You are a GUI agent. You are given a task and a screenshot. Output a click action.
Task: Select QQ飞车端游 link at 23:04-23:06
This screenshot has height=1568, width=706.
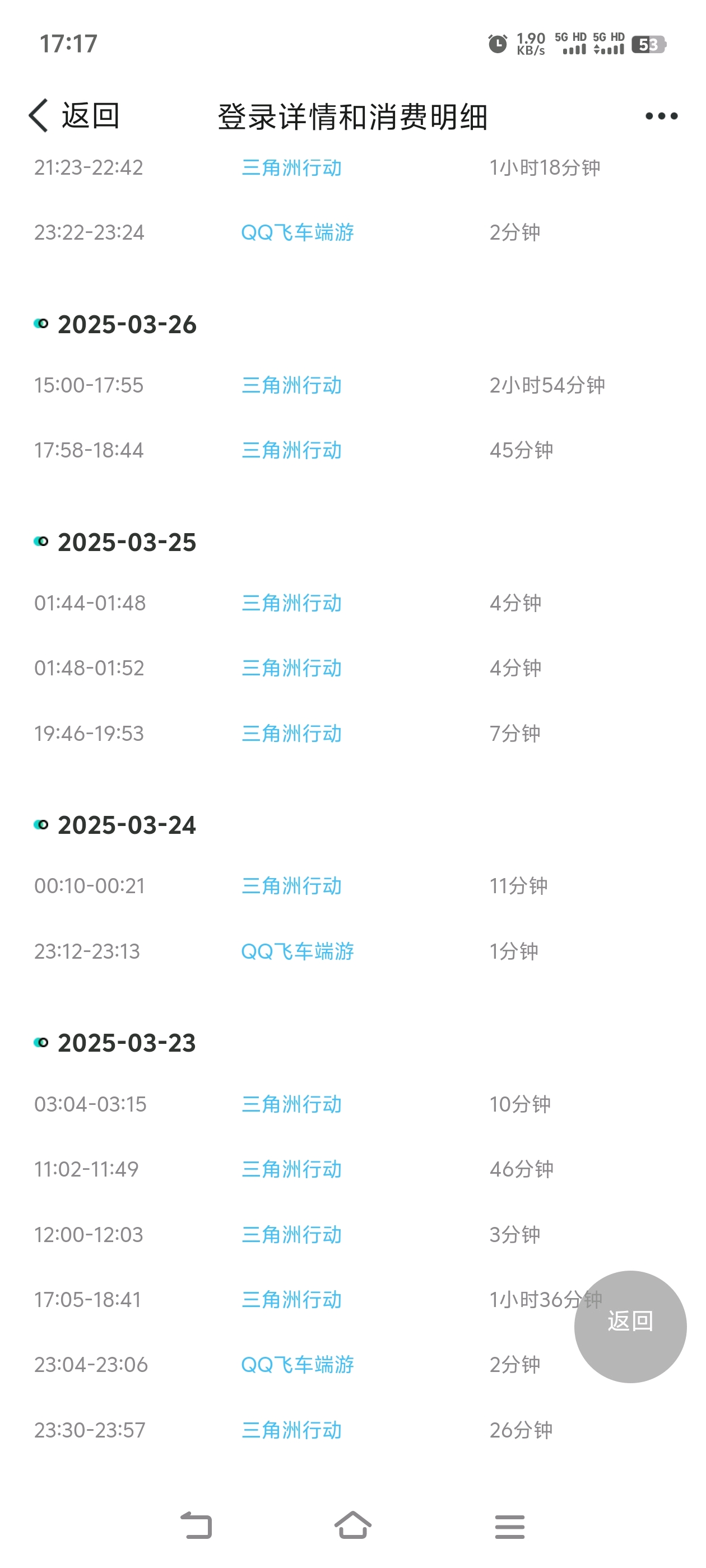coord(298,1365)
